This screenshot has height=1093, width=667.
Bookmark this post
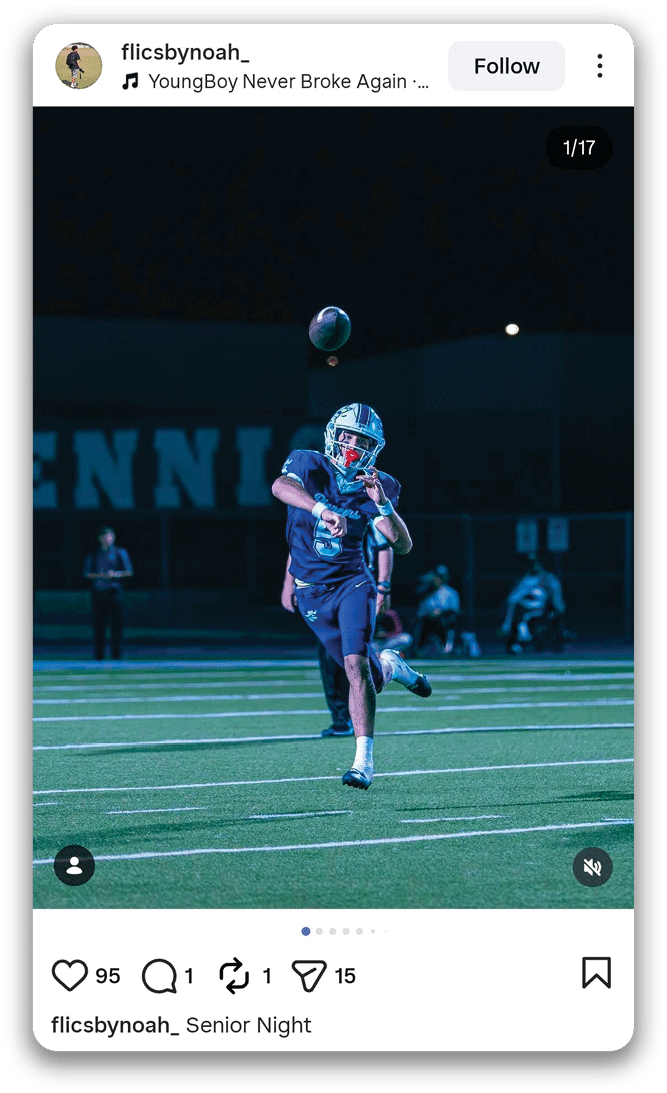pos(596,972)
